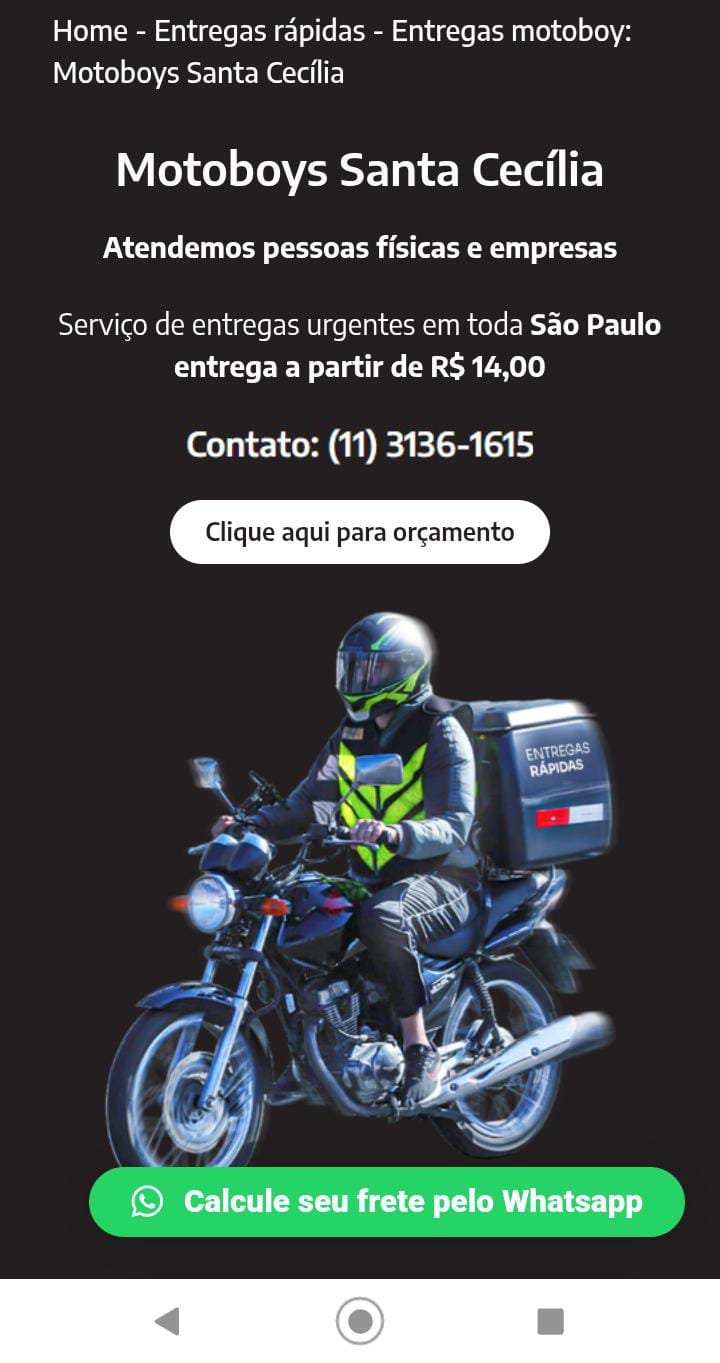This screenshot has height=1363, width=720.
Task: Tap the phone number (11) 3136-1615
Action: (x=428, y=444)
